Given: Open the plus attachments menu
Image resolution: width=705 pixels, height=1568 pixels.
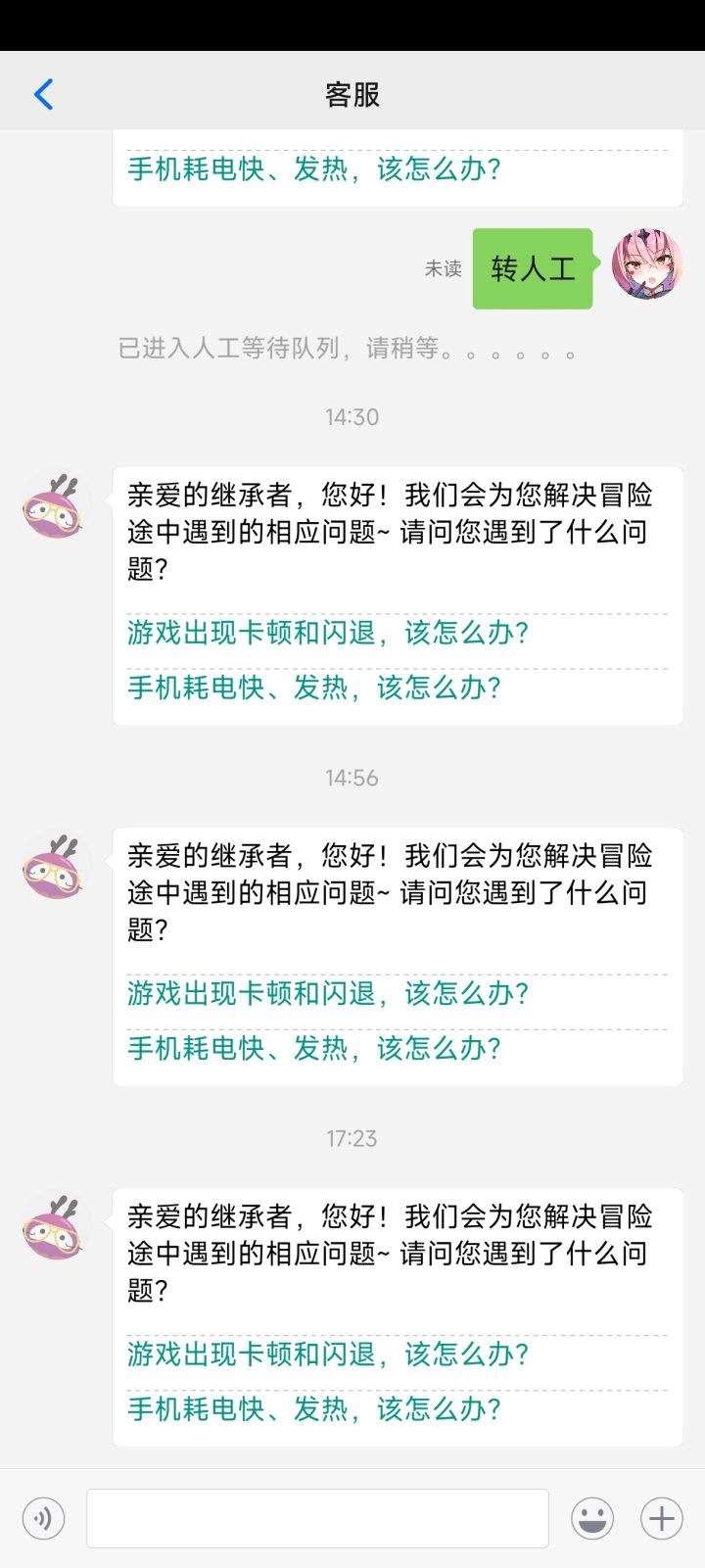Looking at the screenshot, I should [662, 1518].
